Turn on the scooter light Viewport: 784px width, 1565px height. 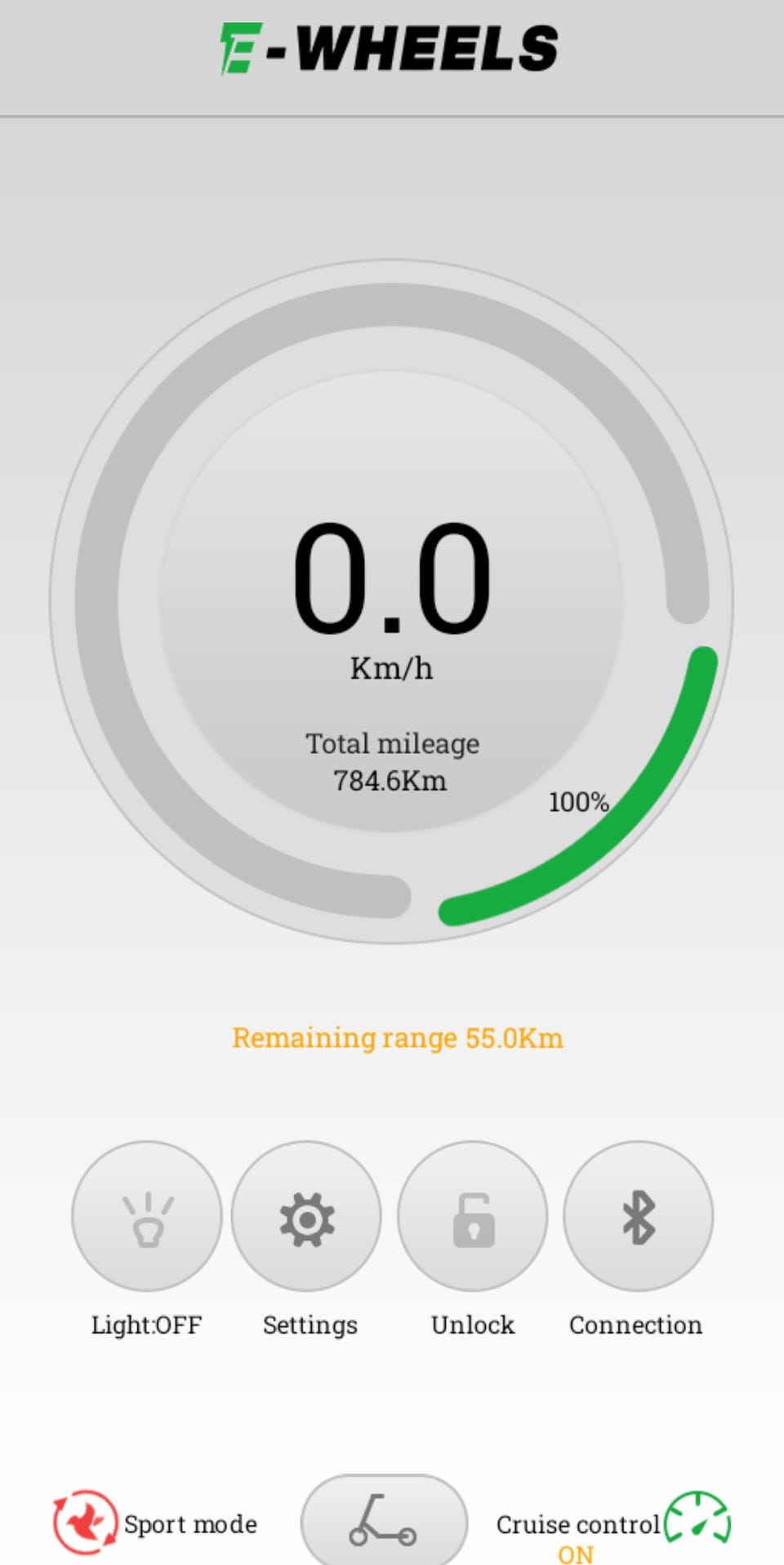pos(147,1216)
